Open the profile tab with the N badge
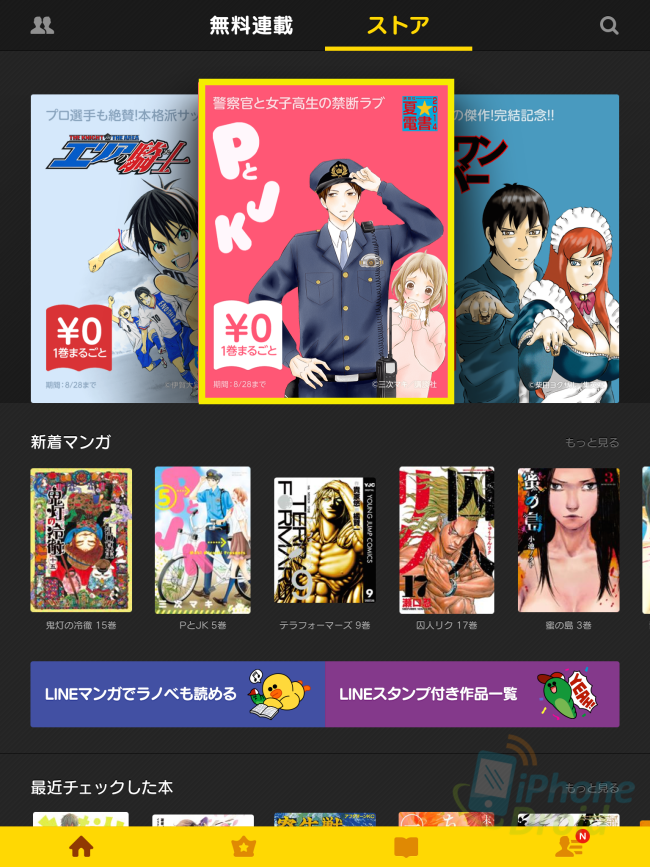 coord(570,847)
